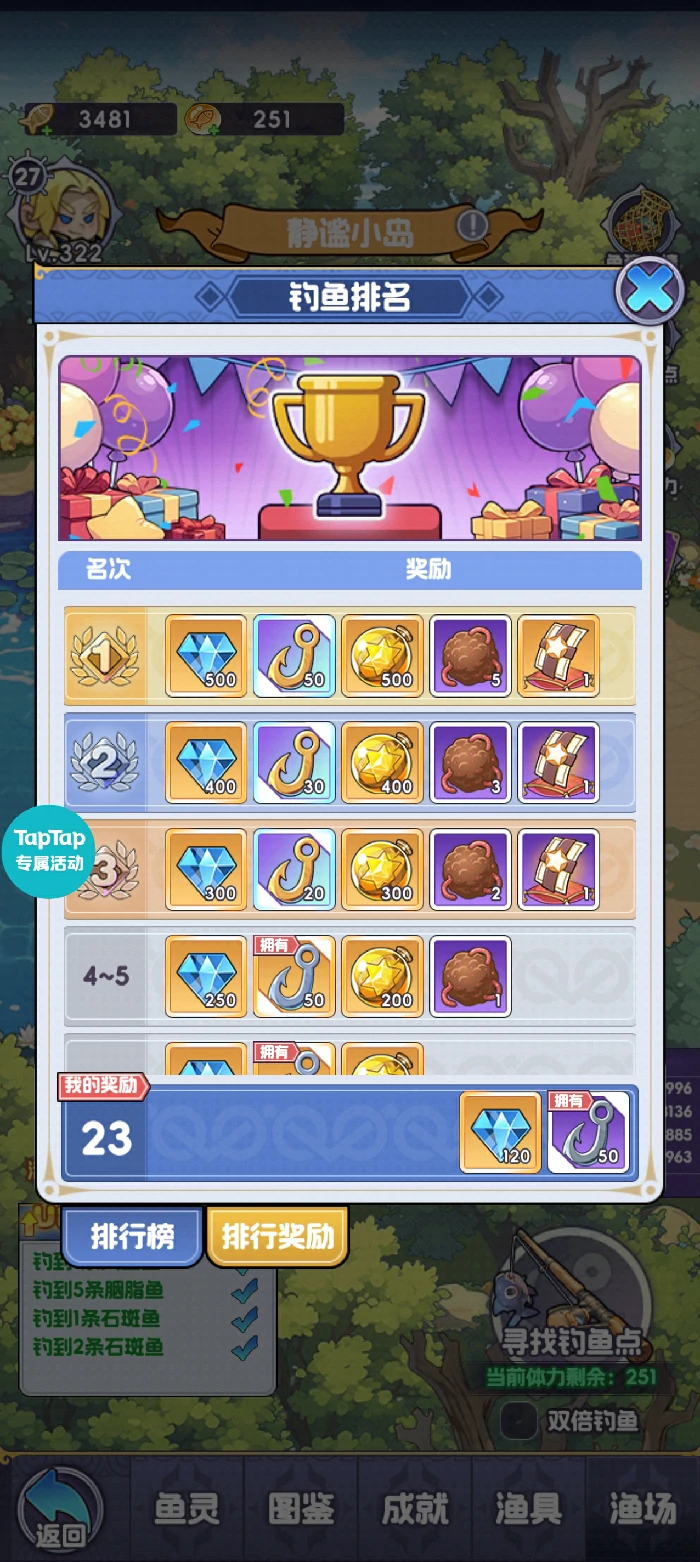Inspect the 250 diamond reward for ranks 4~5
The height and width of the screenshot is (1562, 700).
tap(206, 977)
